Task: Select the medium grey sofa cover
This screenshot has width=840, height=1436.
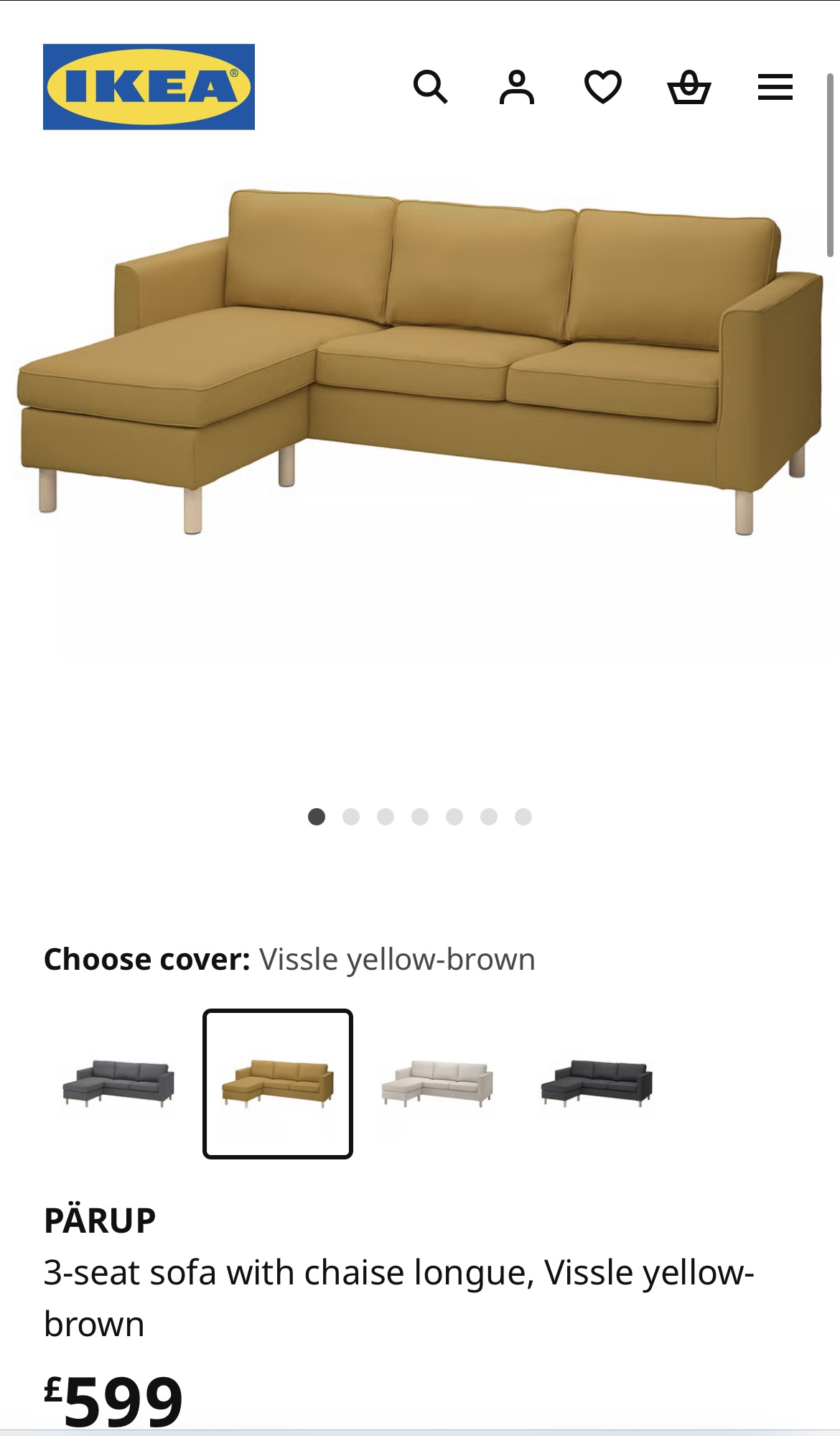Action: click(x=118, y=1083)
